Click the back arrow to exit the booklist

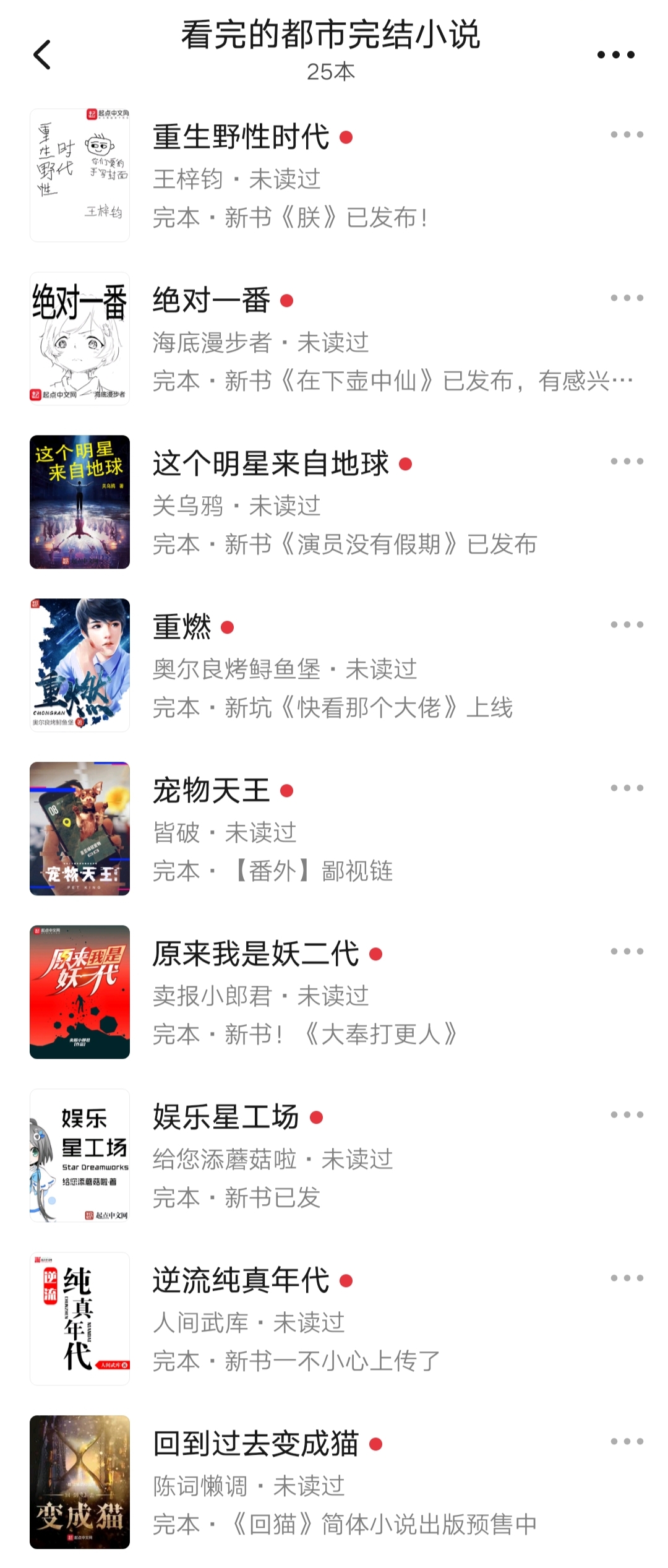click(42, 54)
